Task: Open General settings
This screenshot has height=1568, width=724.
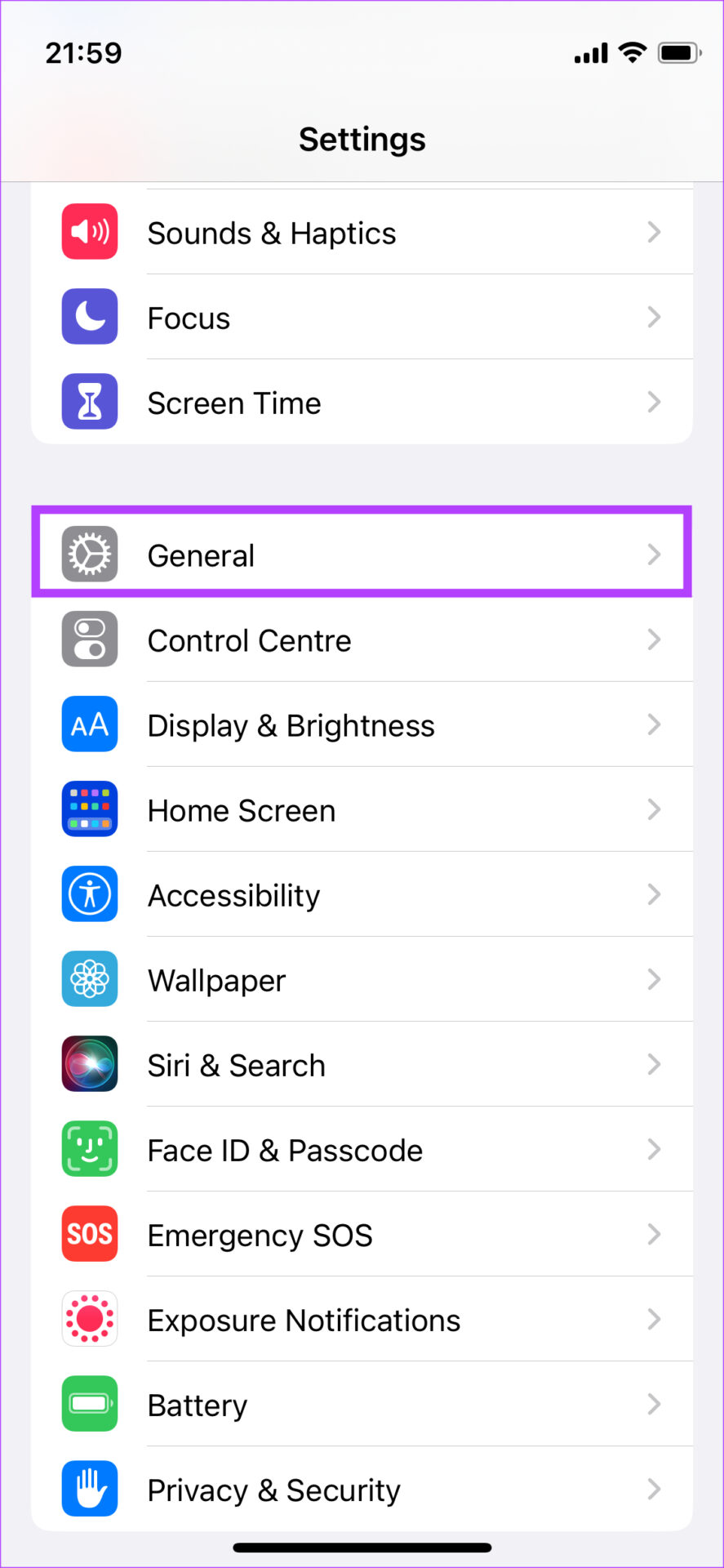Action: [362, 555]
